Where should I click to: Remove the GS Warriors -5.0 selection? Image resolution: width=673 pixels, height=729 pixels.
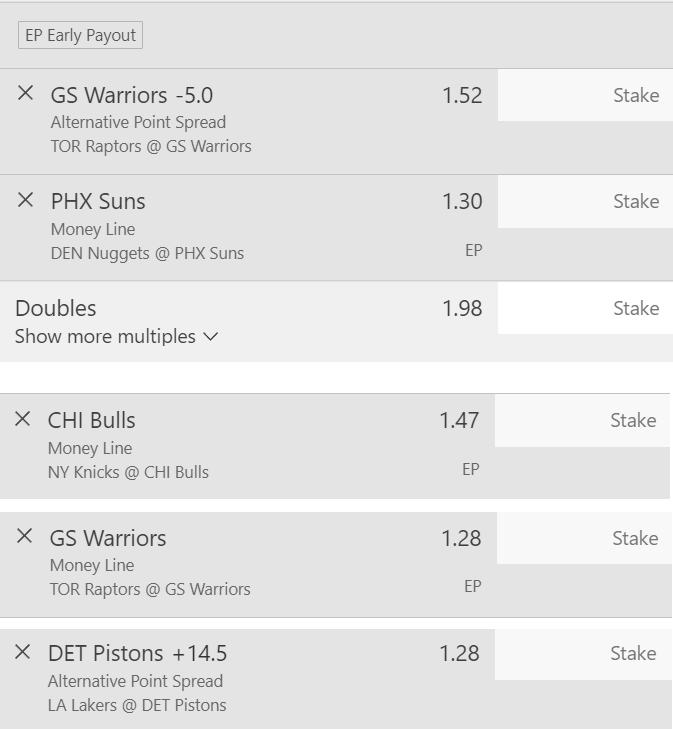[x=26, y=94]
